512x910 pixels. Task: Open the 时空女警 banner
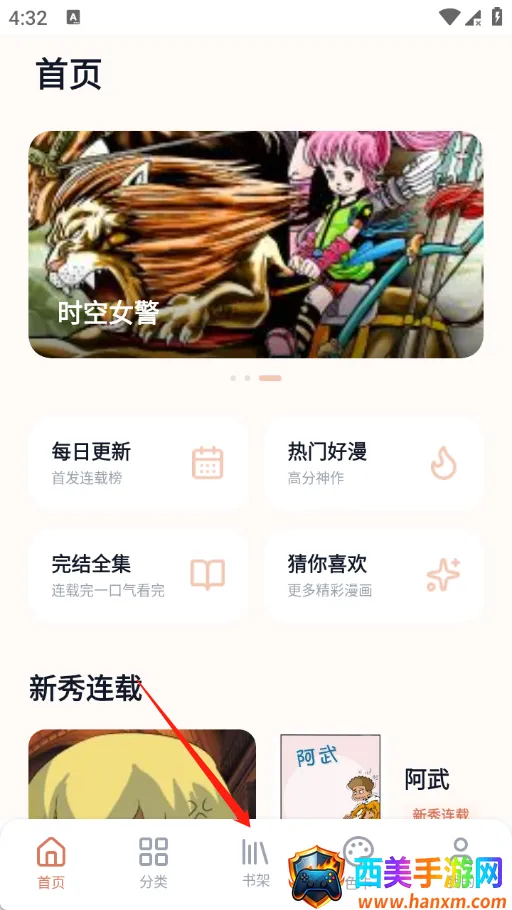tap(255, 244)
